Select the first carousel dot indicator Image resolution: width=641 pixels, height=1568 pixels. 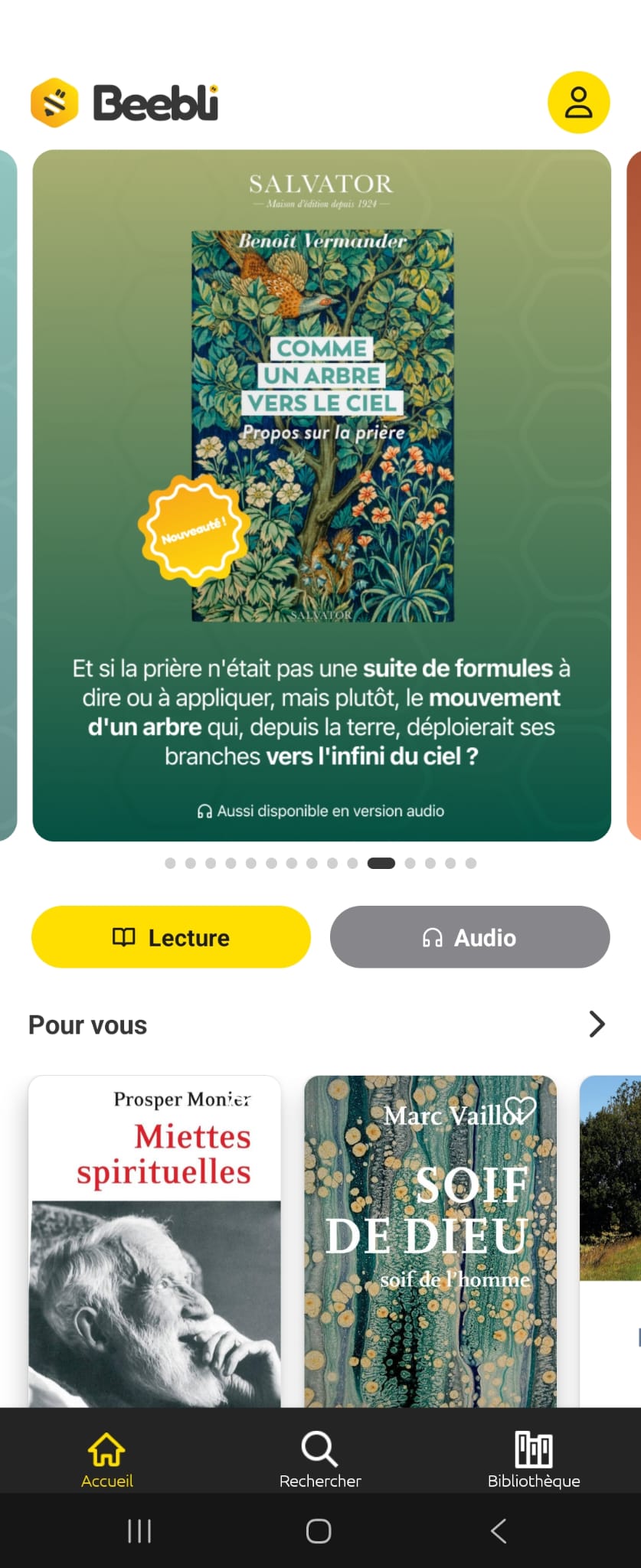[x=170, y=863]
